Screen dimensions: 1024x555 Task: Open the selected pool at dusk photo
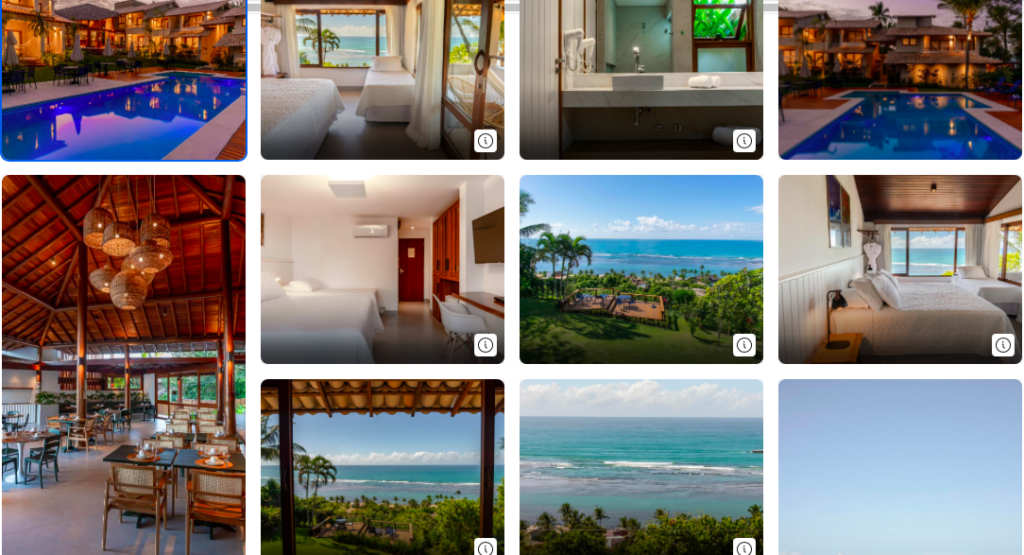tap(123, 80)
